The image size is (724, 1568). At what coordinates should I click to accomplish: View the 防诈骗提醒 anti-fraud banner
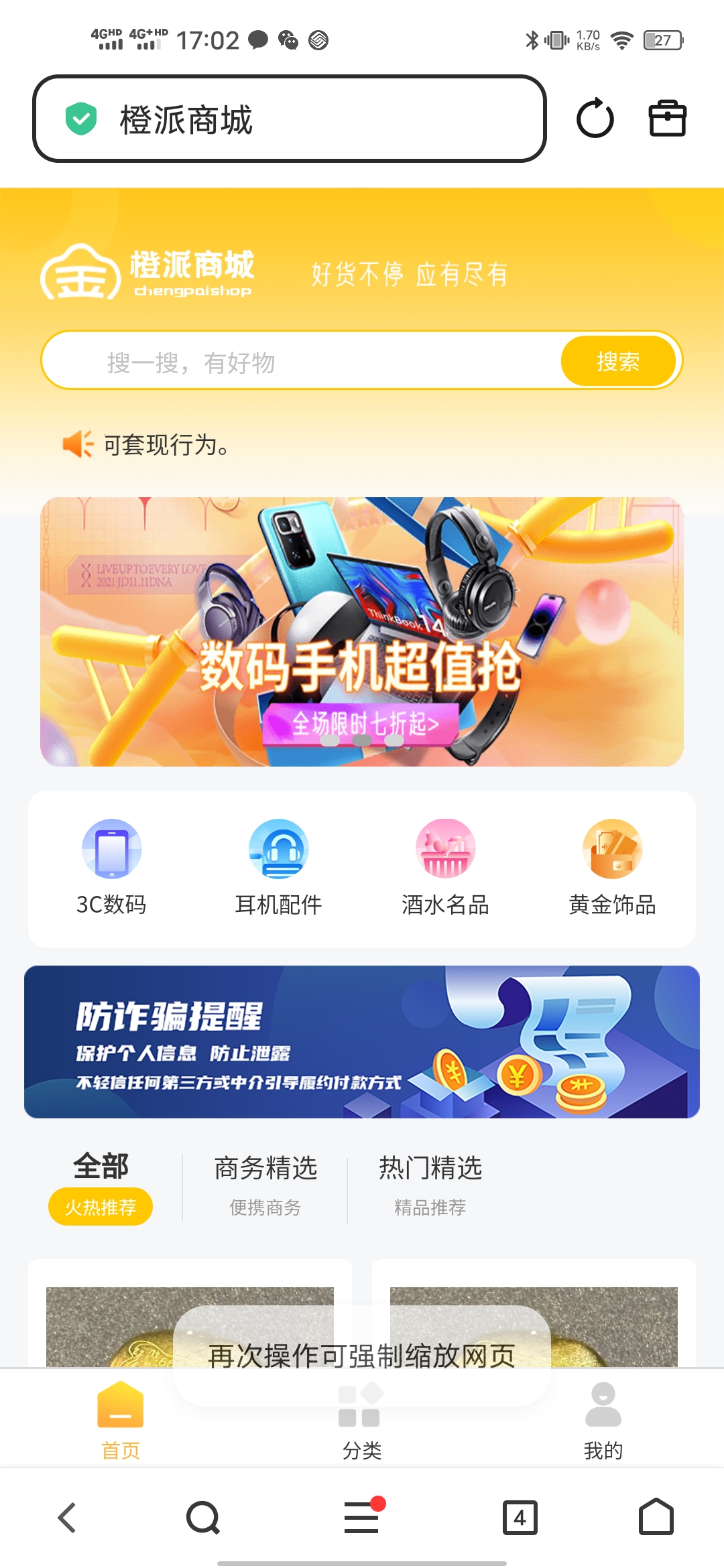click(x=362, y=1042)
